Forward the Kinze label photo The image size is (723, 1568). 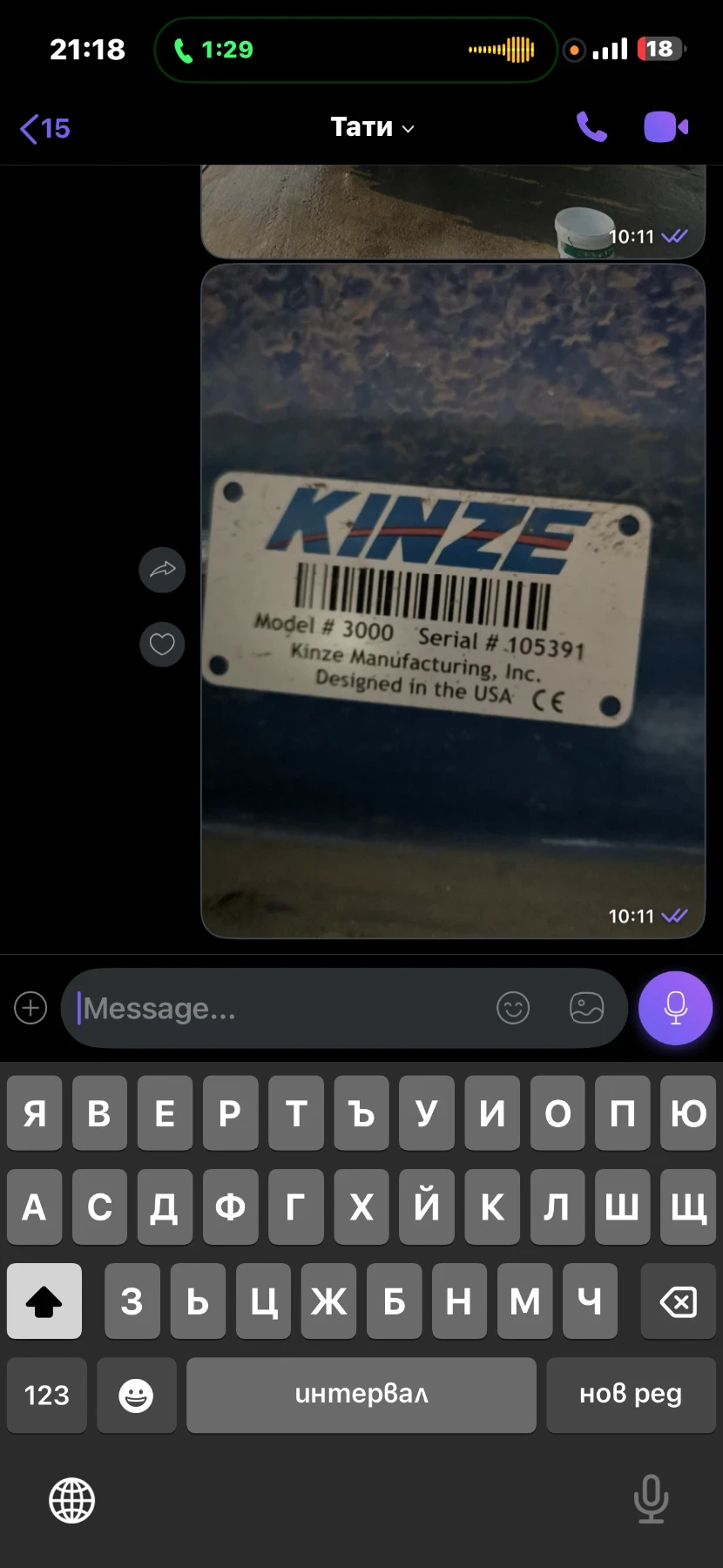pyautogui.click(x=162, y=571)
